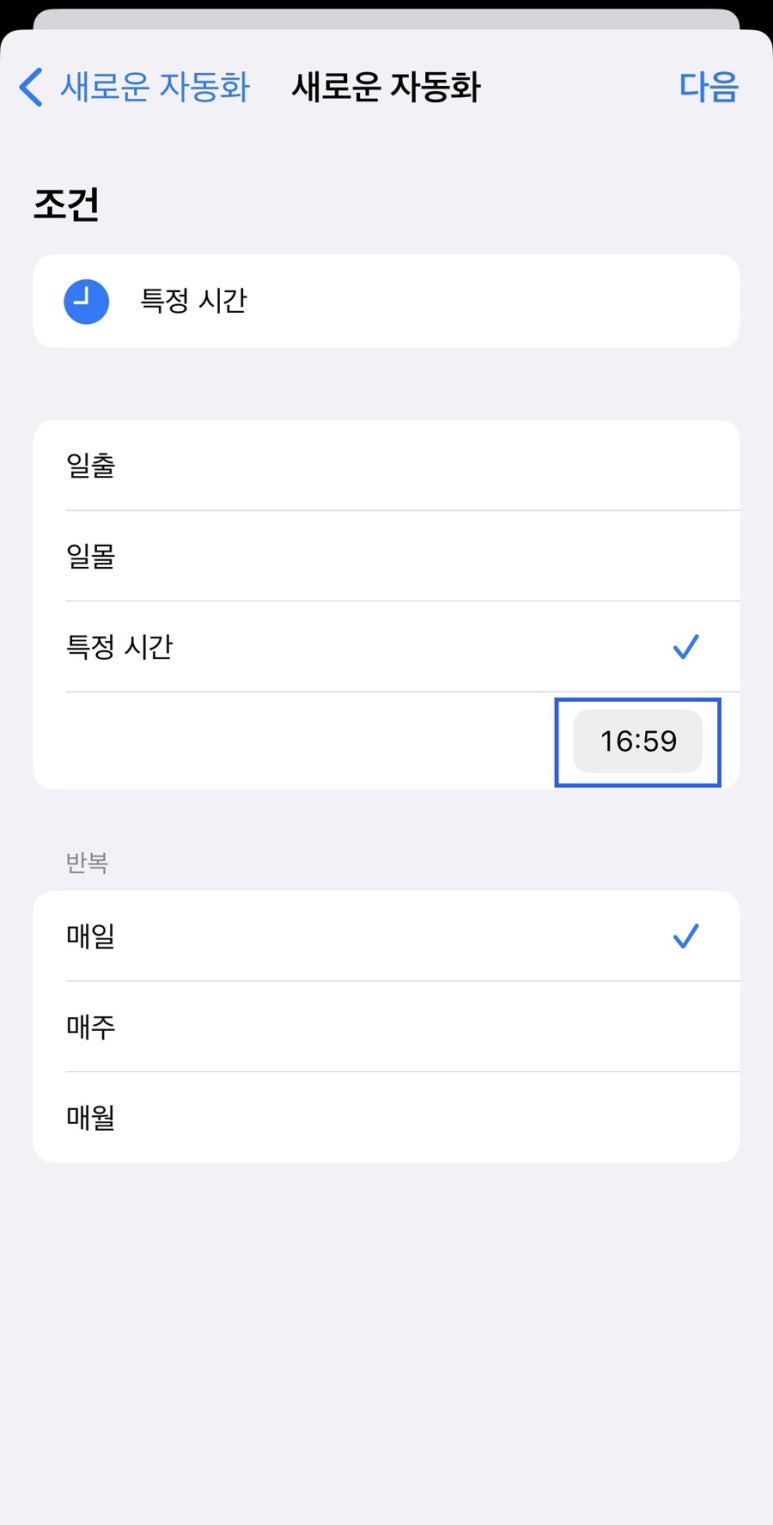Open the 16:59 time picker
The width and height of the screenshot is (773, 1525).
638,741
